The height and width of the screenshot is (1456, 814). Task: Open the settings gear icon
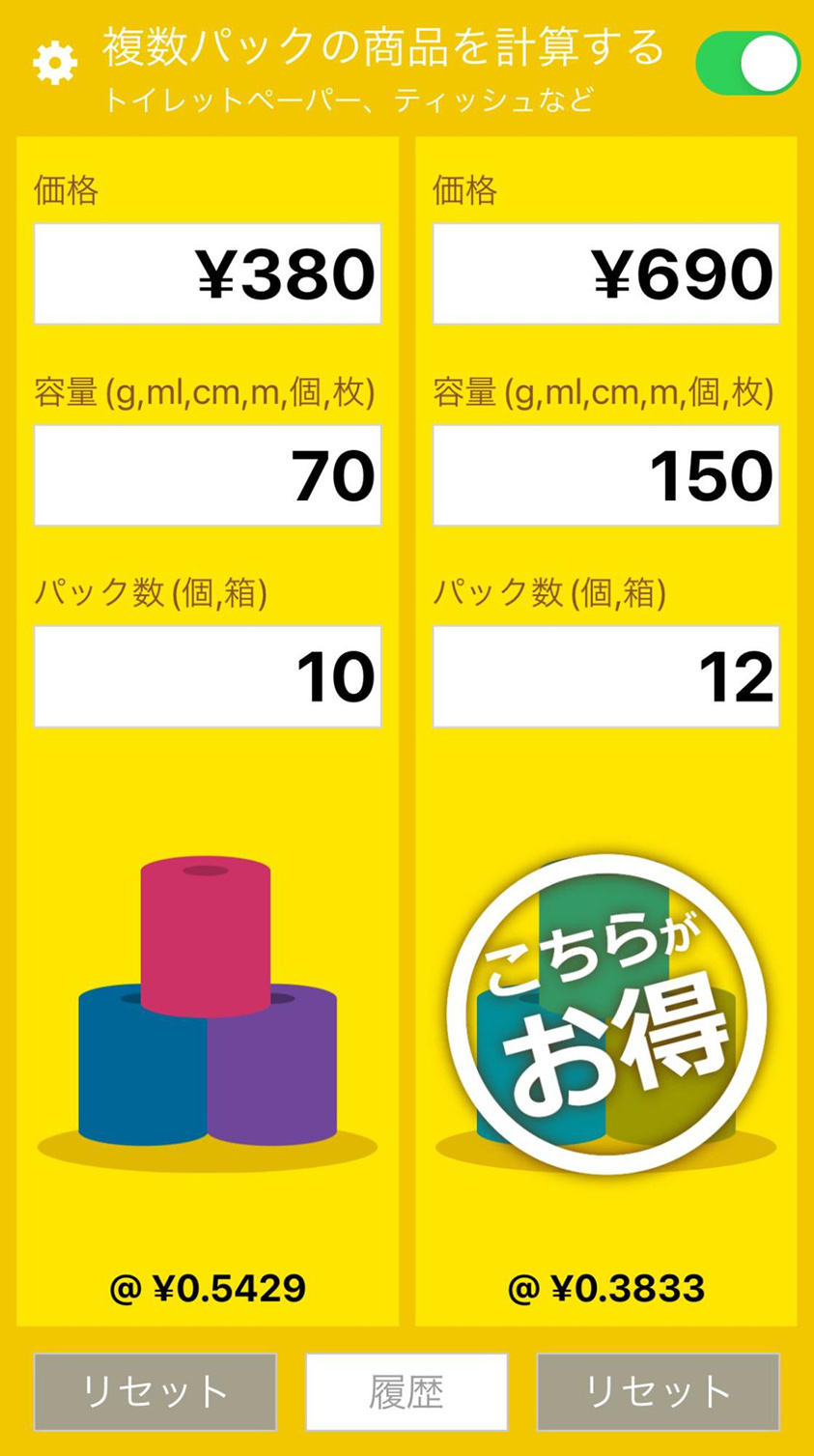(x=55, y=64)
